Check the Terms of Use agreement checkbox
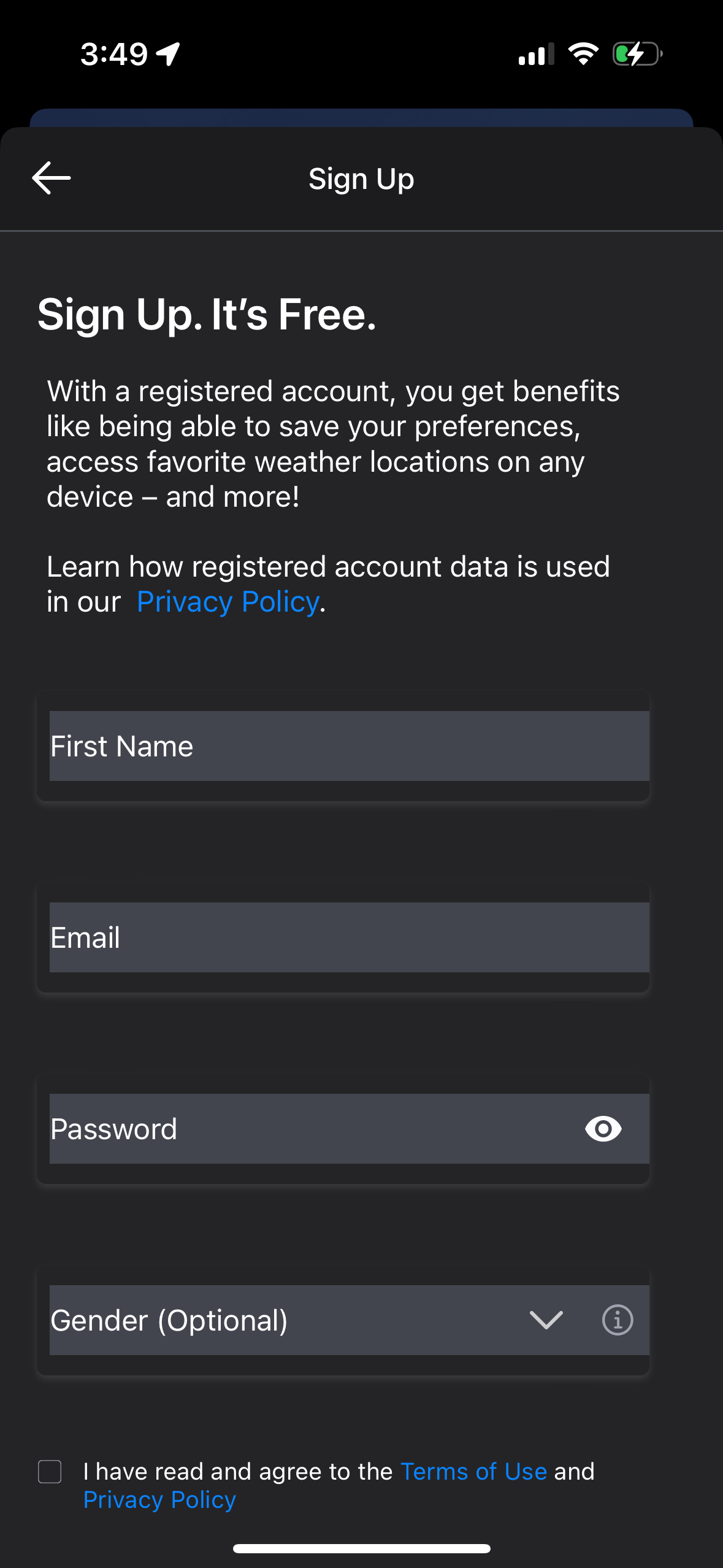The image size is (723, 1568). click(51, 1470)
